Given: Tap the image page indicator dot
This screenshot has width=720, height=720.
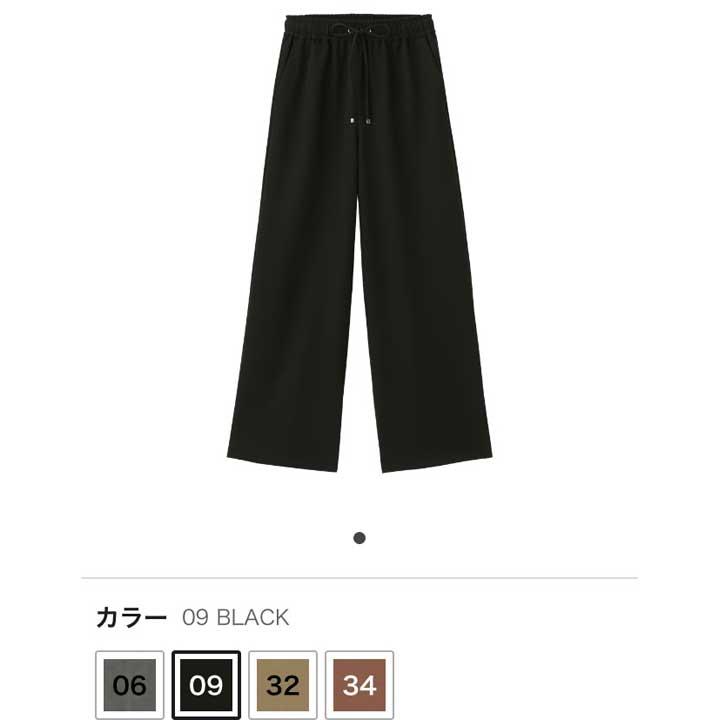Looking at the screenshot, I should pyautogui.click(x=359, y=538).
